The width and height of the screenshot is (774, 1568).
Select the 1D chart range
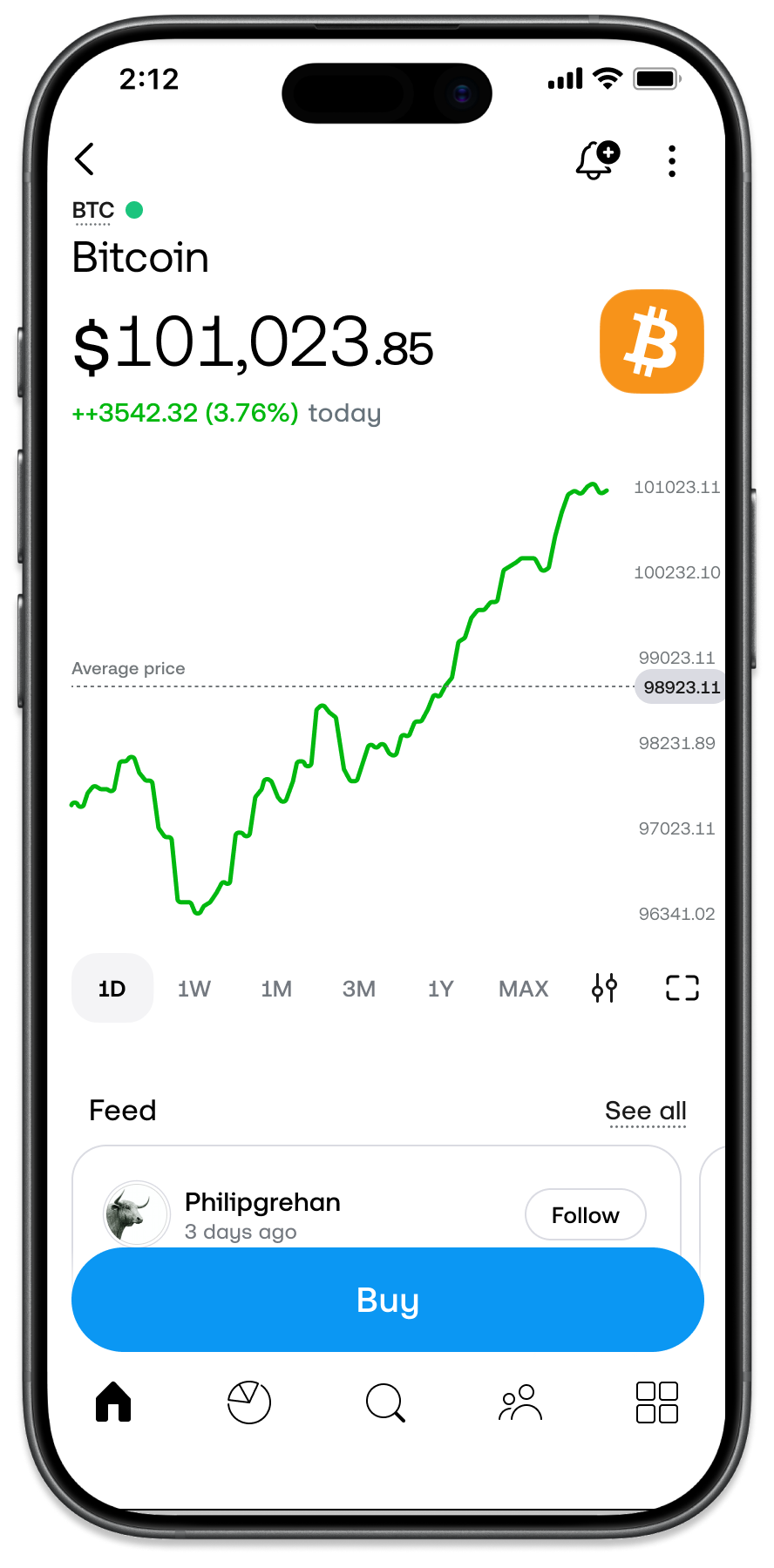point(112,989)
